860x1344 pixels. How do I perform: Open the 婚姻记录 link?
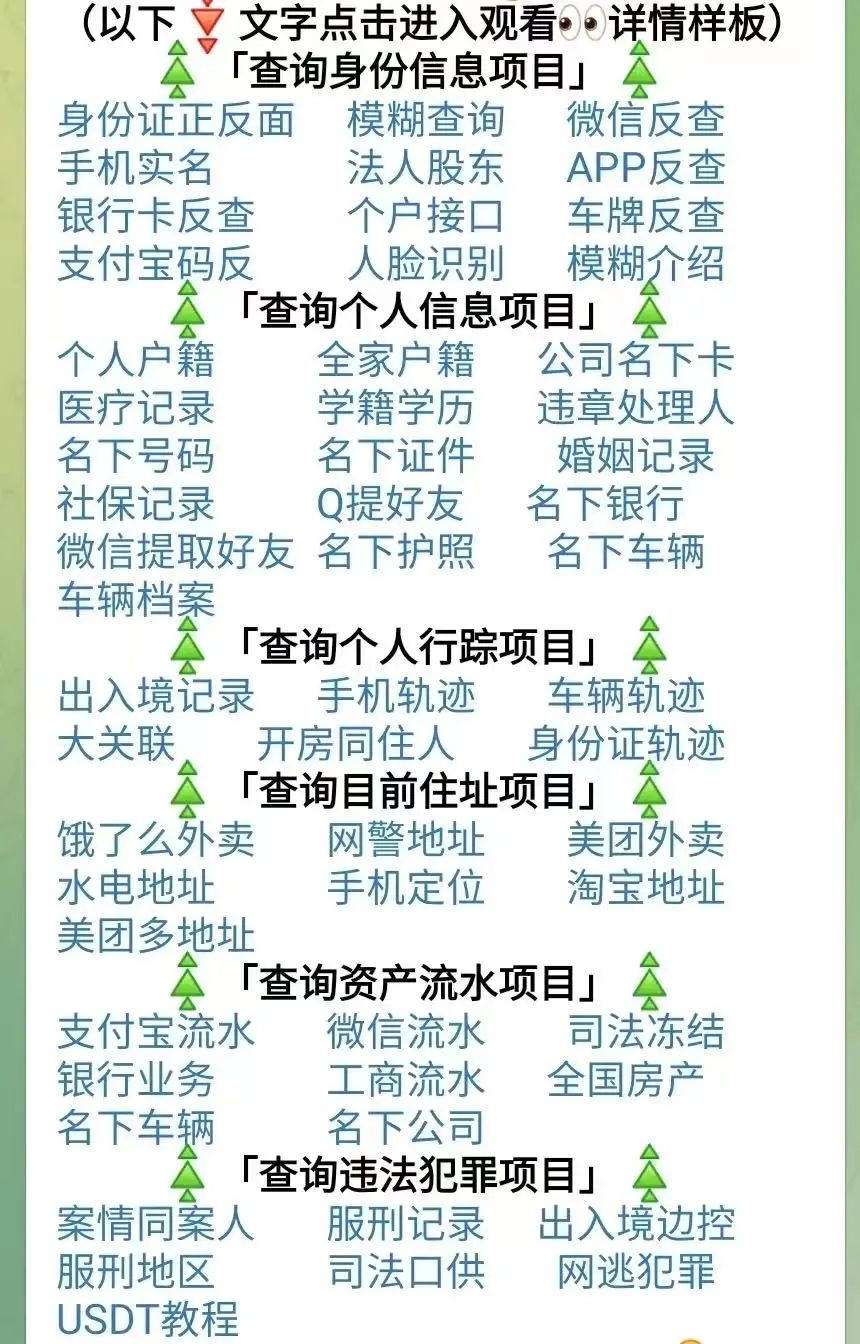[x=635, y=456]
